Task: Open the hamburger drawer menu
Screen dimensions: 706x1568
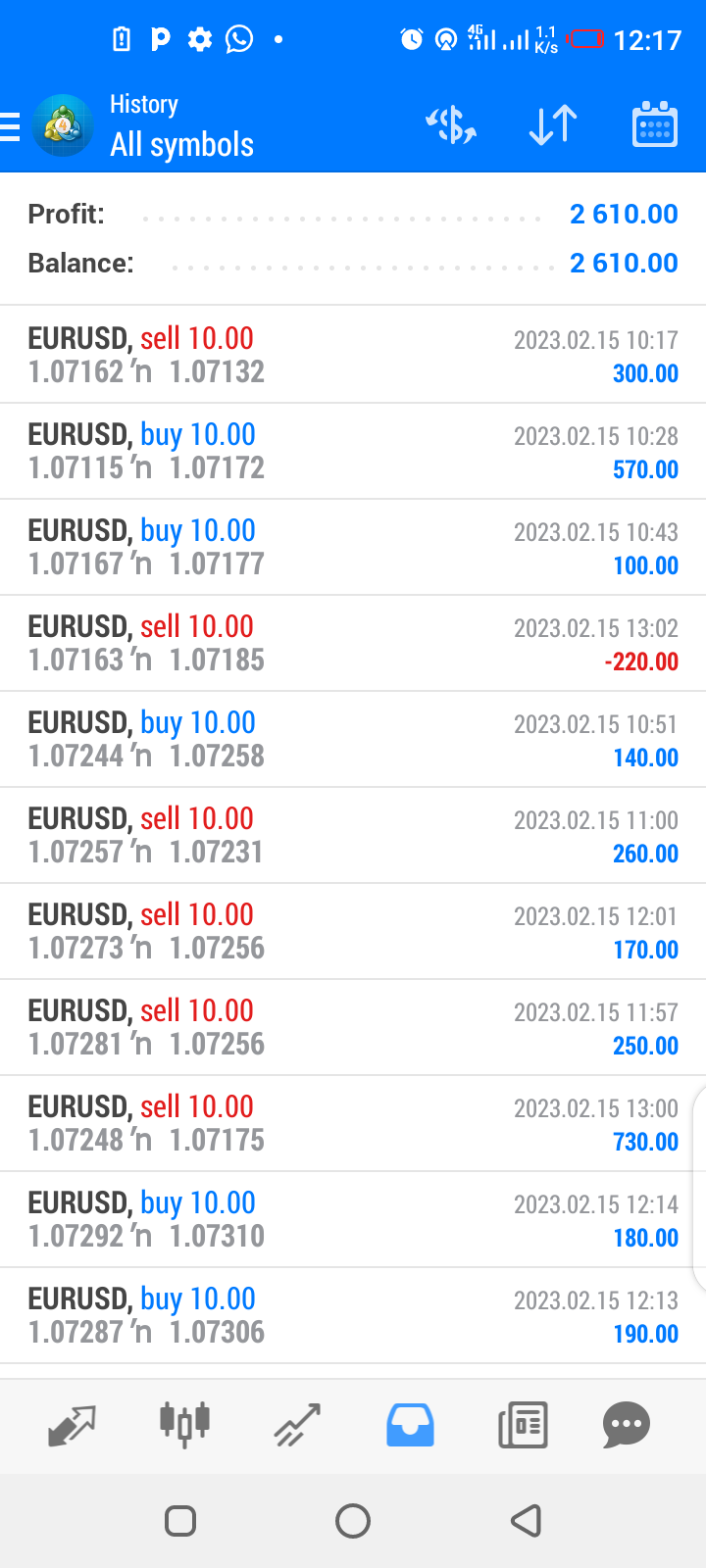Action: pos(11,127)
